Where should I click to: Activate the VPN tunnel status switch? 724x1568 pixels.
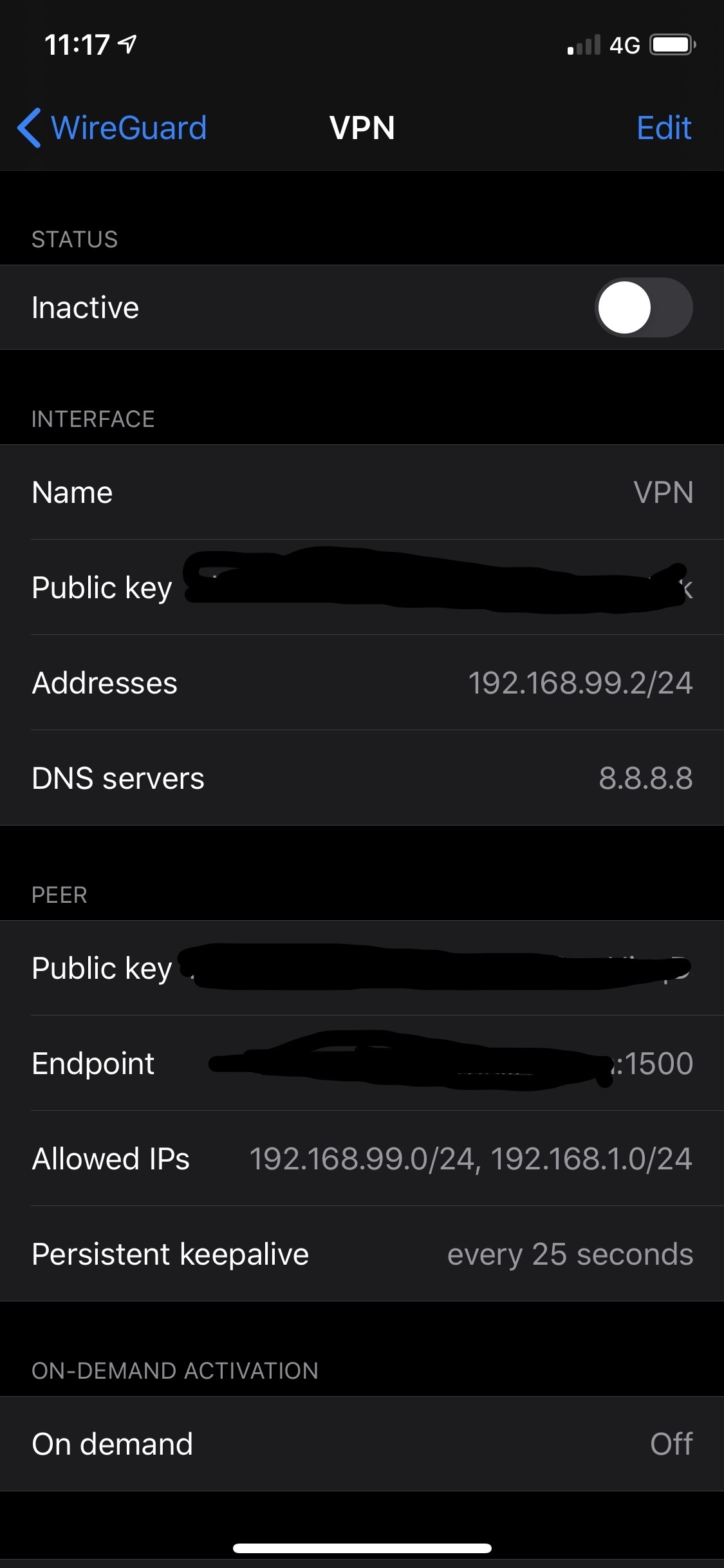click(644, 307)
